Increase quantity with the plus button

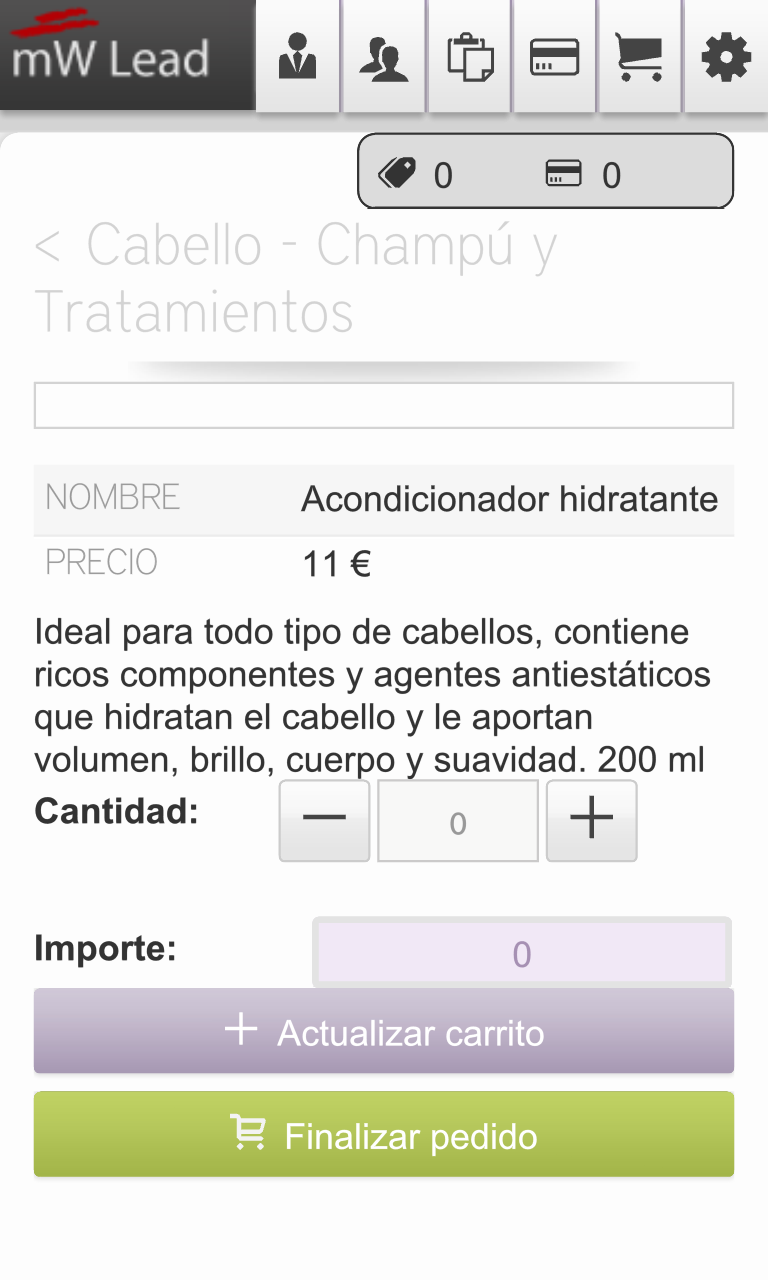[592, 821]
